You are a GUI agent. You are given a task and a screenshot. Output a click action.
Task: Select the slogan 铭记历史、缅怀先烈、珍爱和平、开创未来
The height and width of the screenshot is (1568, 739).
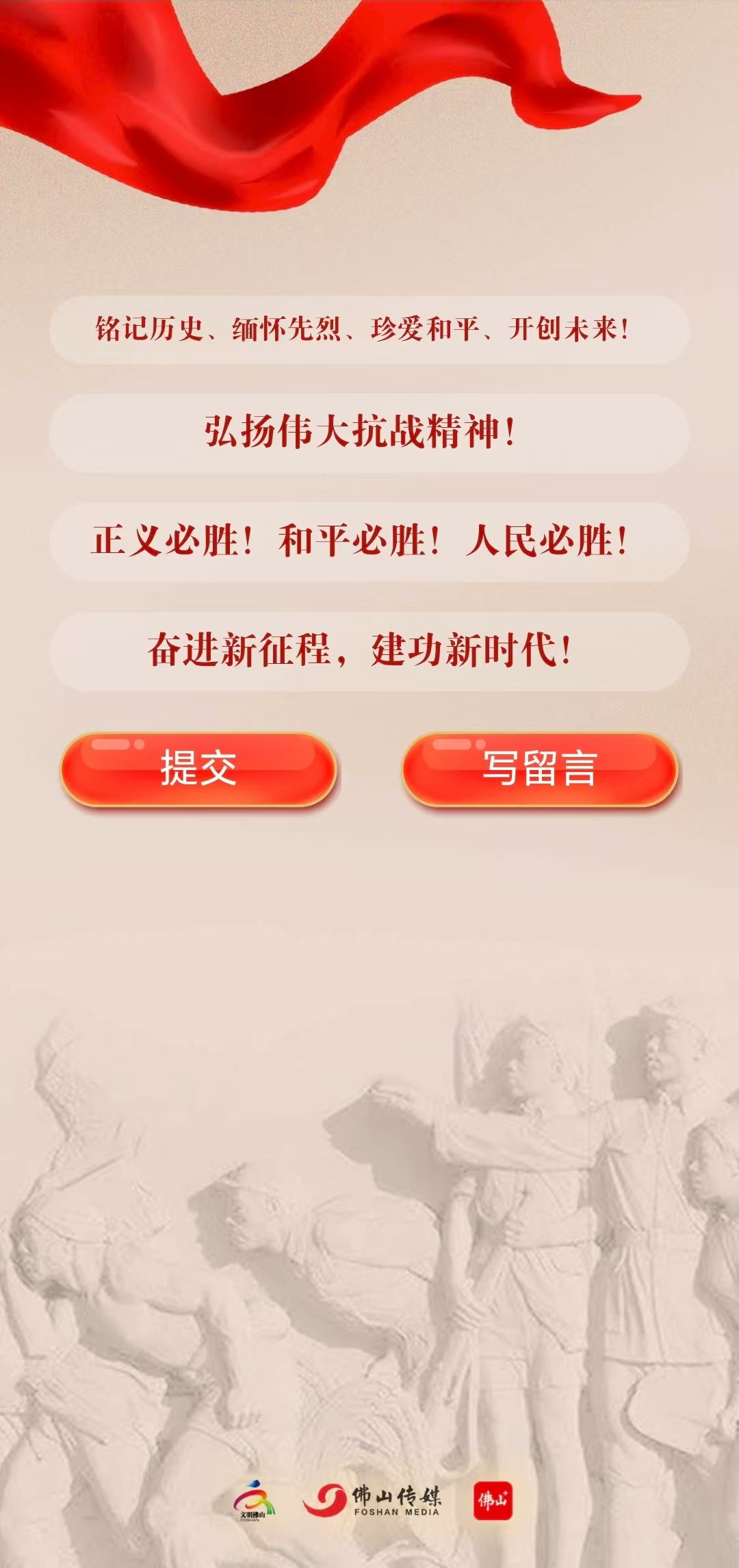(x=369, y=329)
